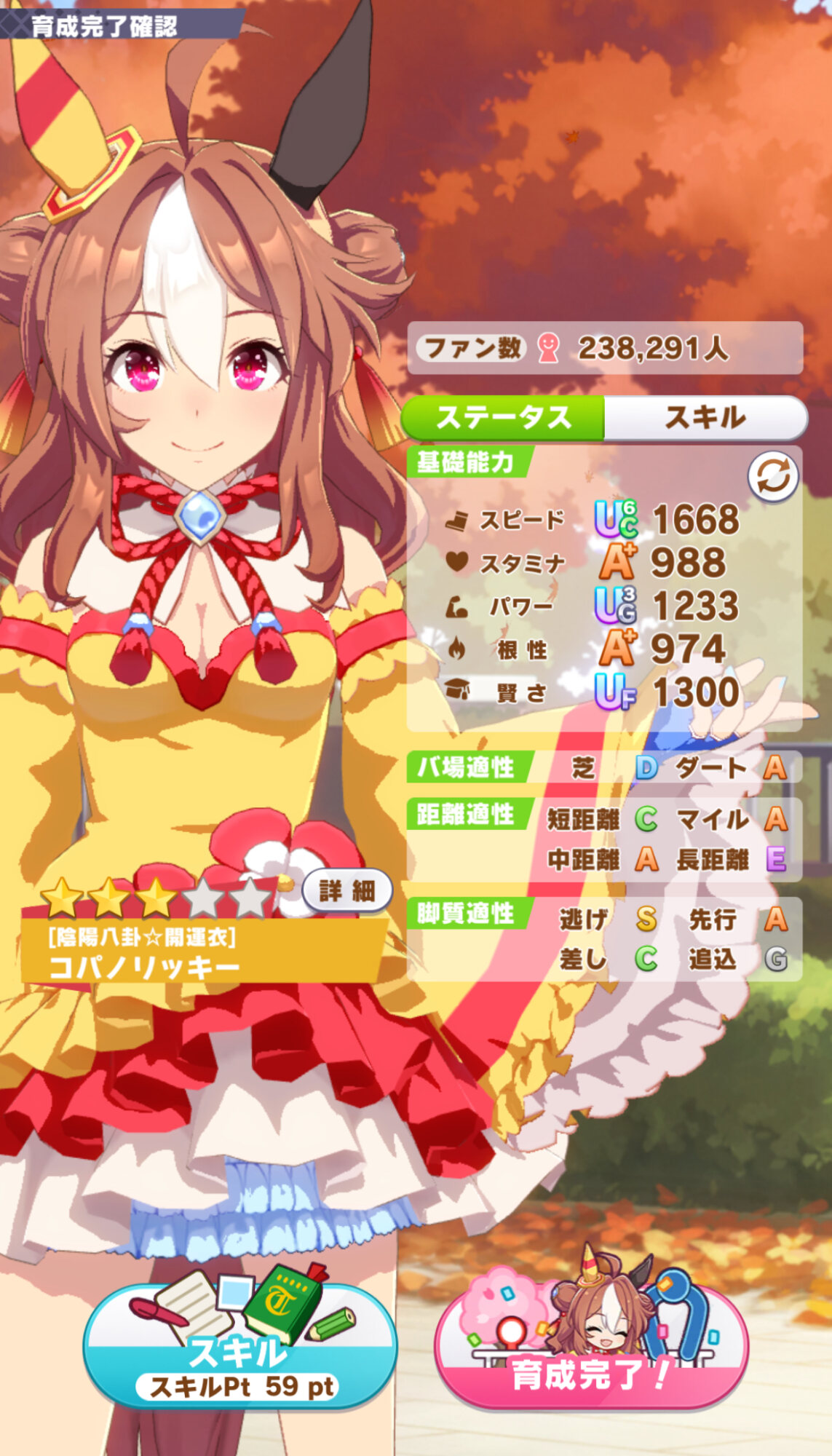Select the ステータス tab
This screenshot has height=1456, width=832.
(503, 418)
